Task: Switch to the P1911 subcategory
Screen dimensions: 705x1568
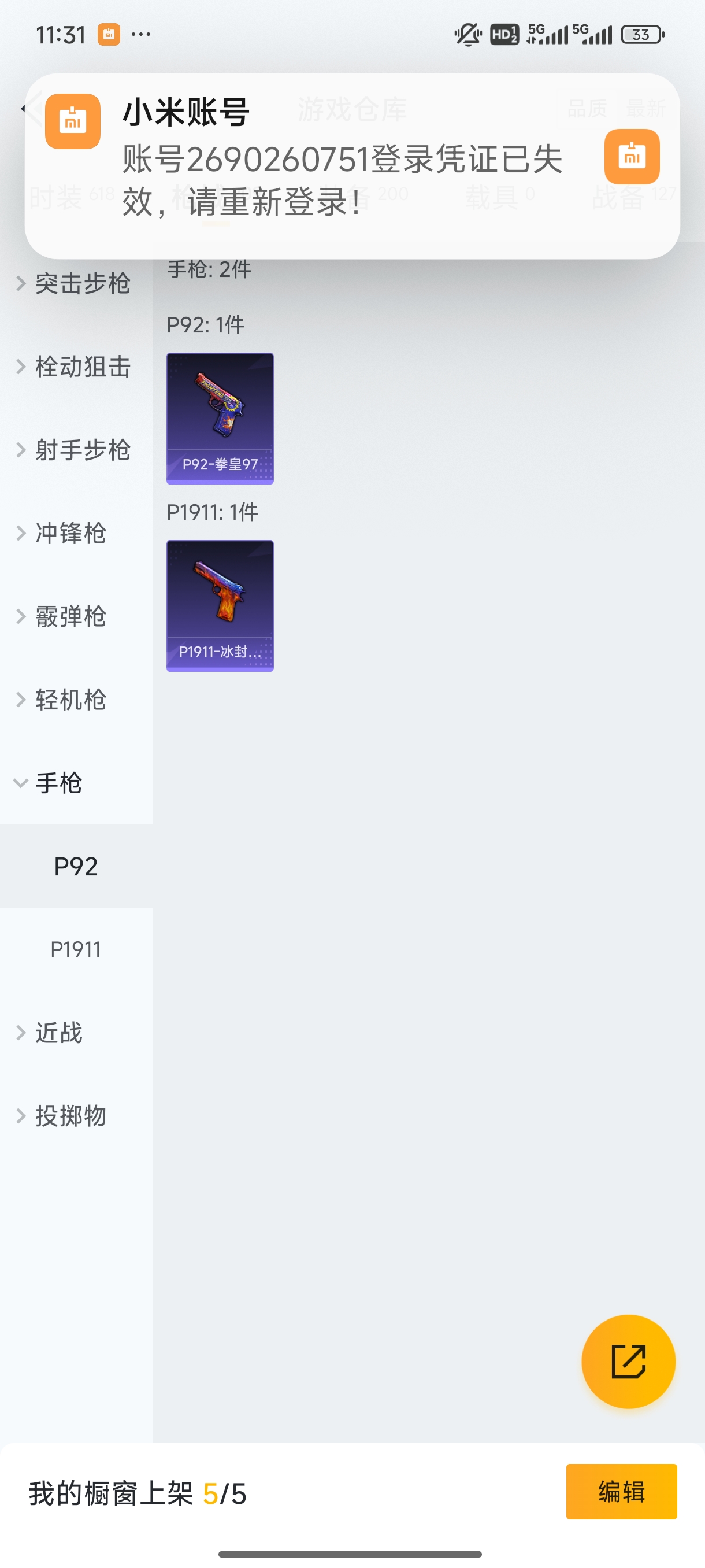Action: pyautogui.click(x=76, y=949)
